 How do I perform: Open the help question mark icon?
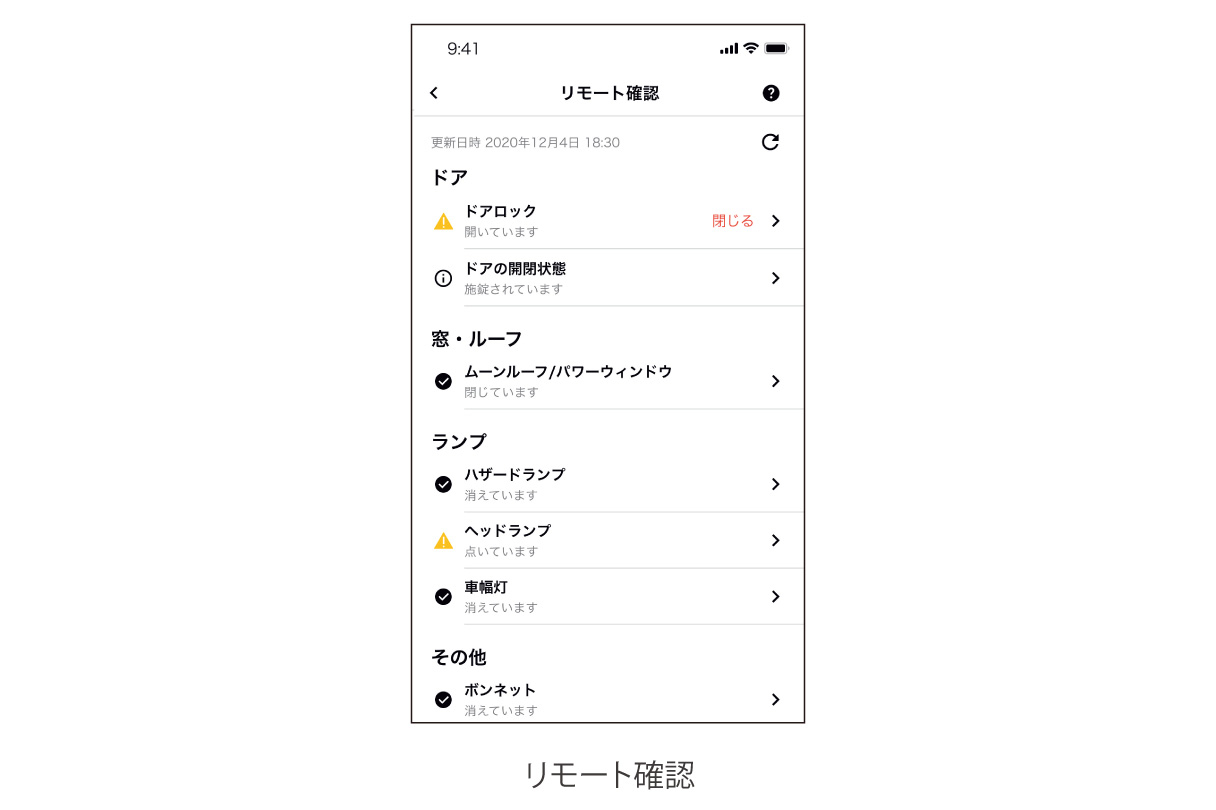pyautogui.click(x=770, y=93)
